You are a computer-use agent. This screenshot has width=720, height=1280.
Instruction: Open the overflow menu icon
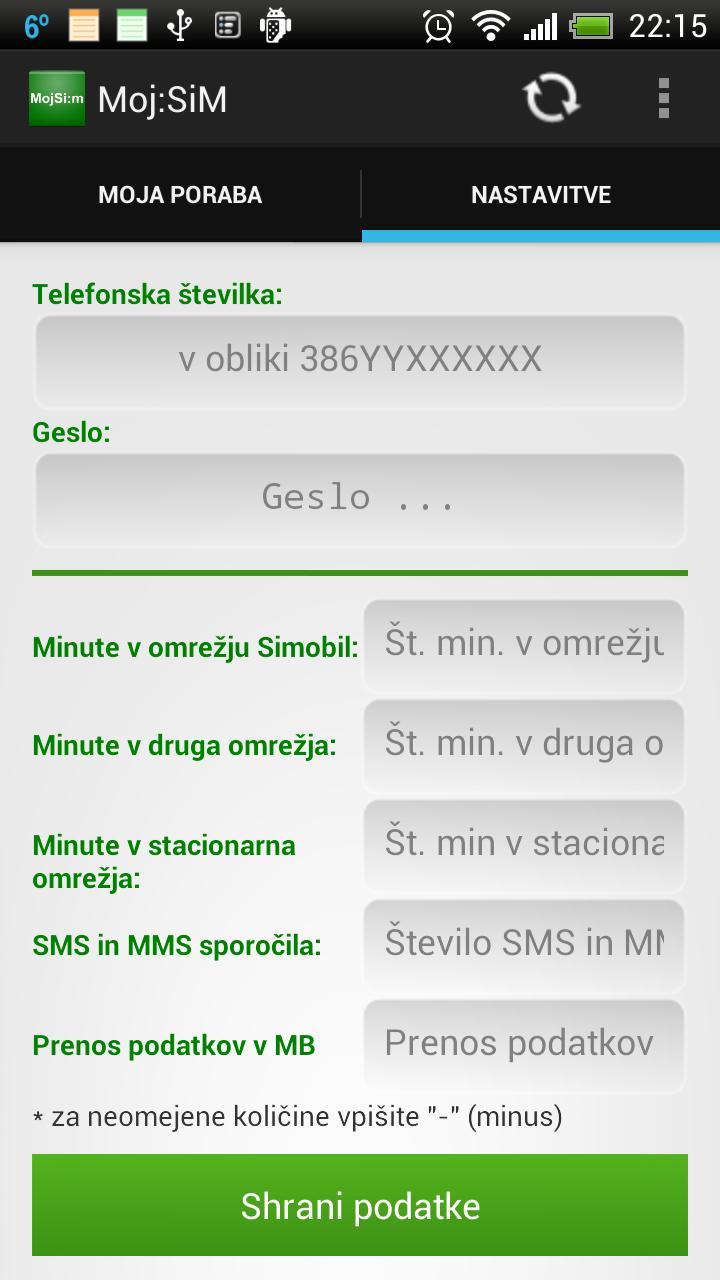(x=660, y=98)
